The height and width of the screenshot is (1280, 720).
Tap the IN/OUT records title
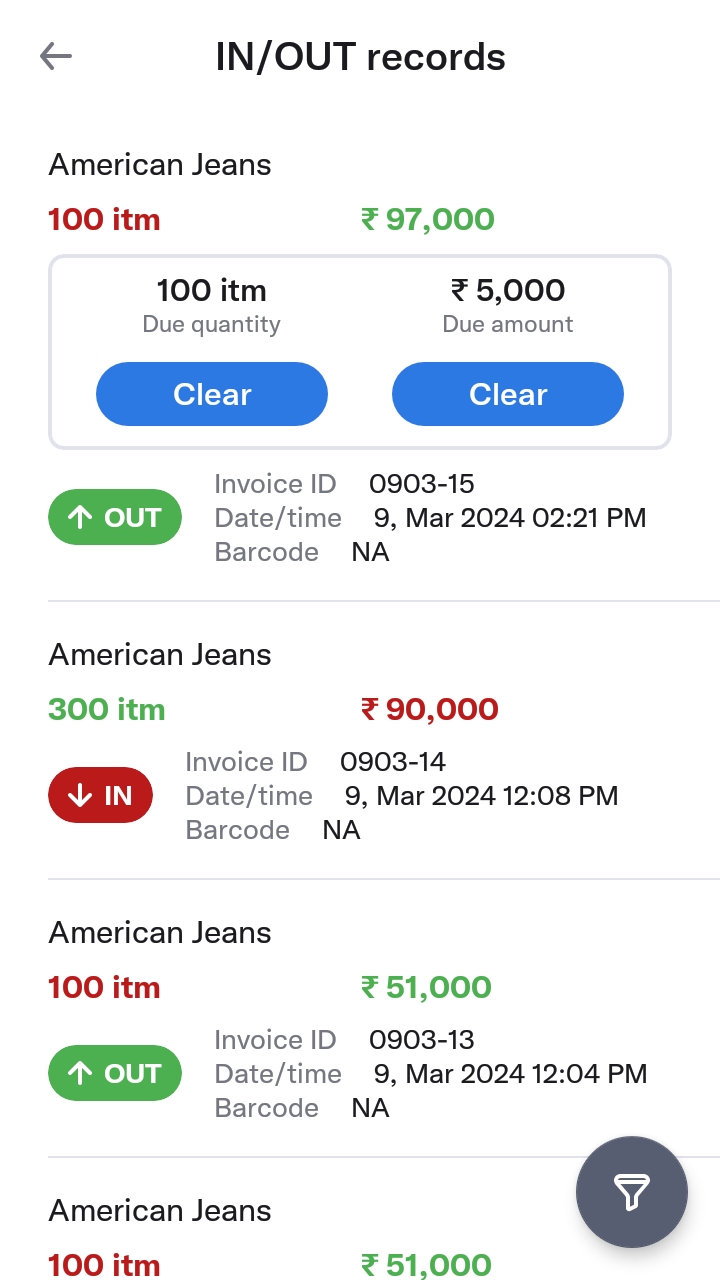pos(360,56)
